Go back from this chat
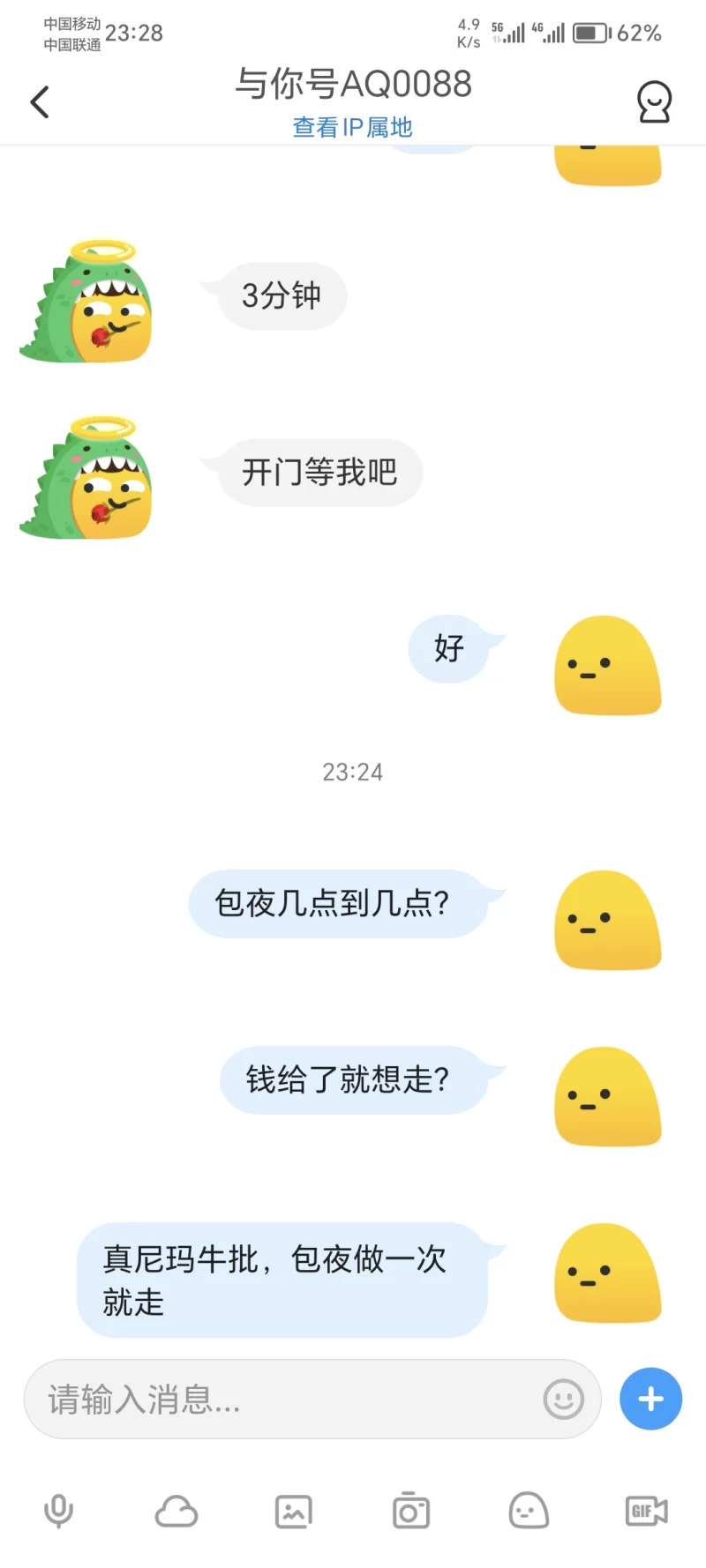Image resolution: width=706 pixels, height=1568 pixels. (40, 102)
